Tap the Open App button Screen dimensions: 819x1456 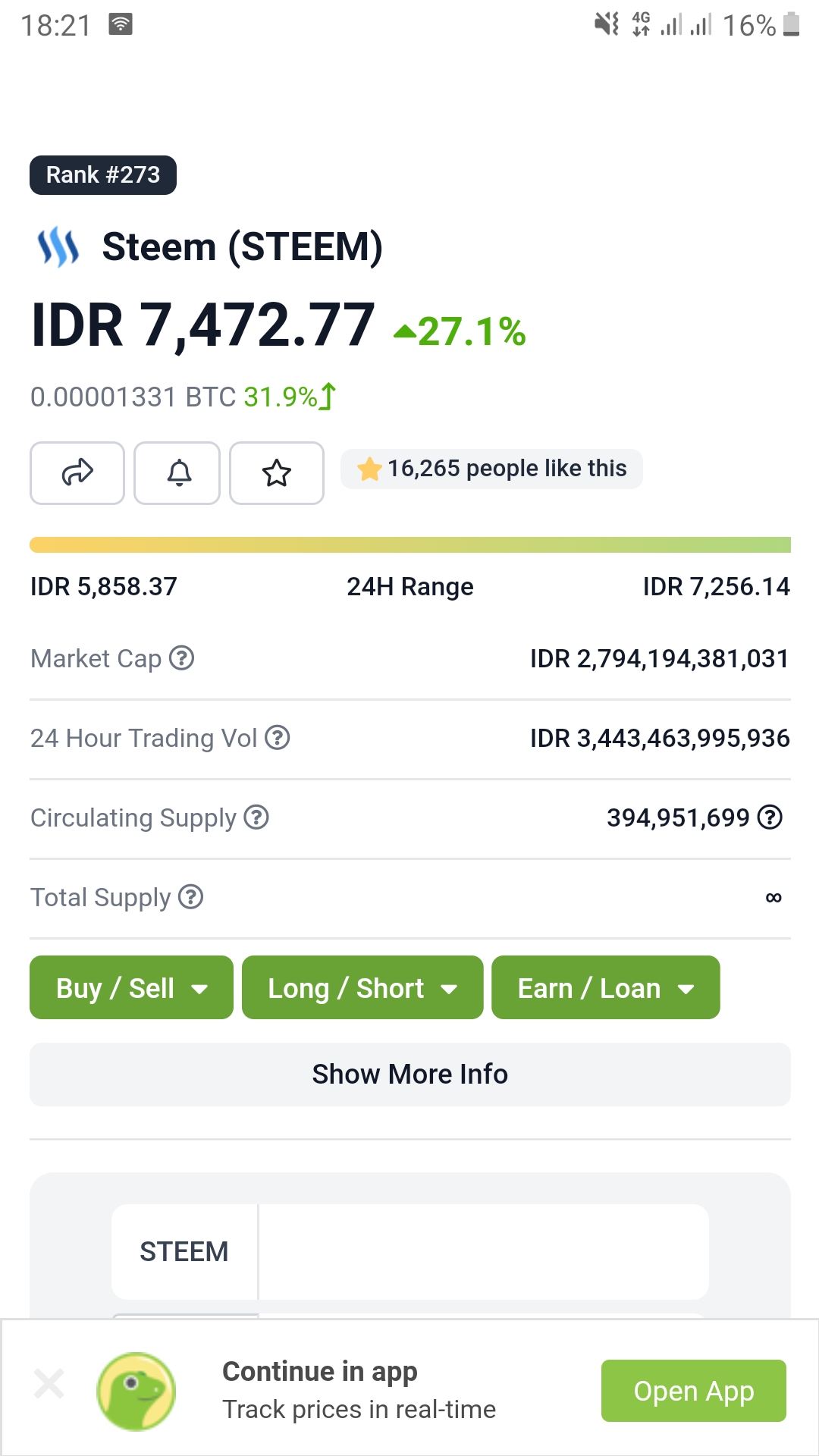coord(693,1391)
